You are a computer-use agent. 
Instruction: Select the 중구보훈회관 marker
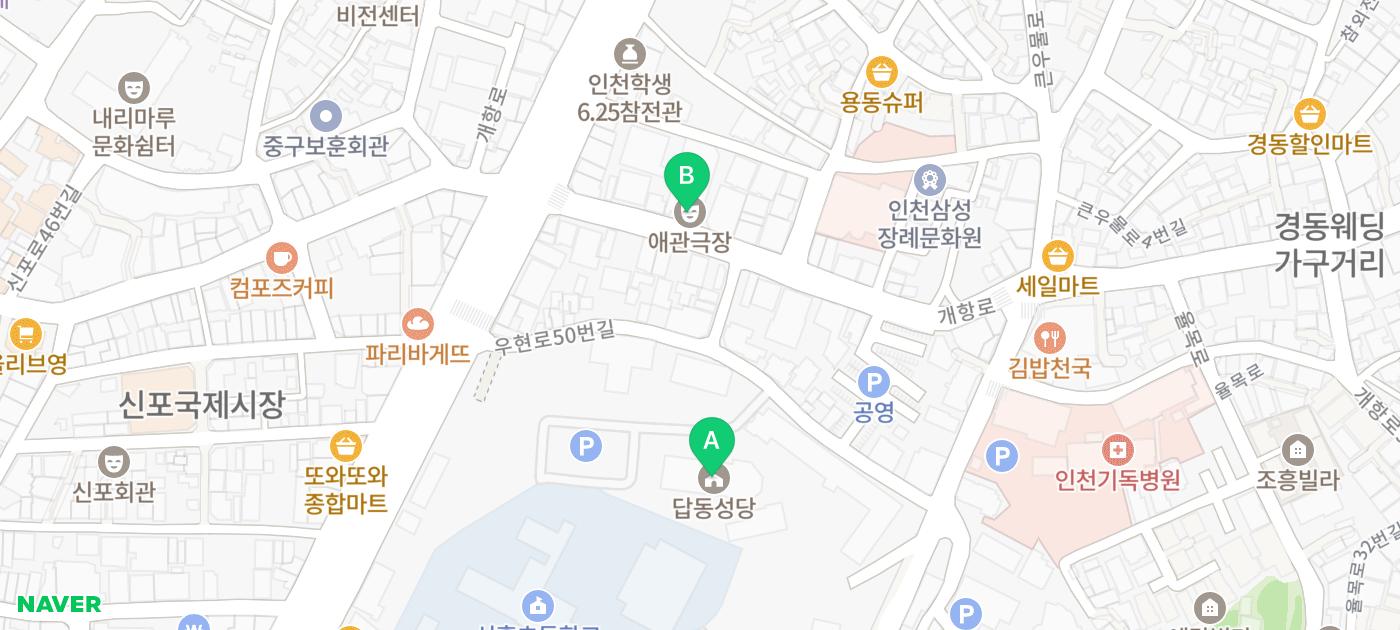click(326, 116)
